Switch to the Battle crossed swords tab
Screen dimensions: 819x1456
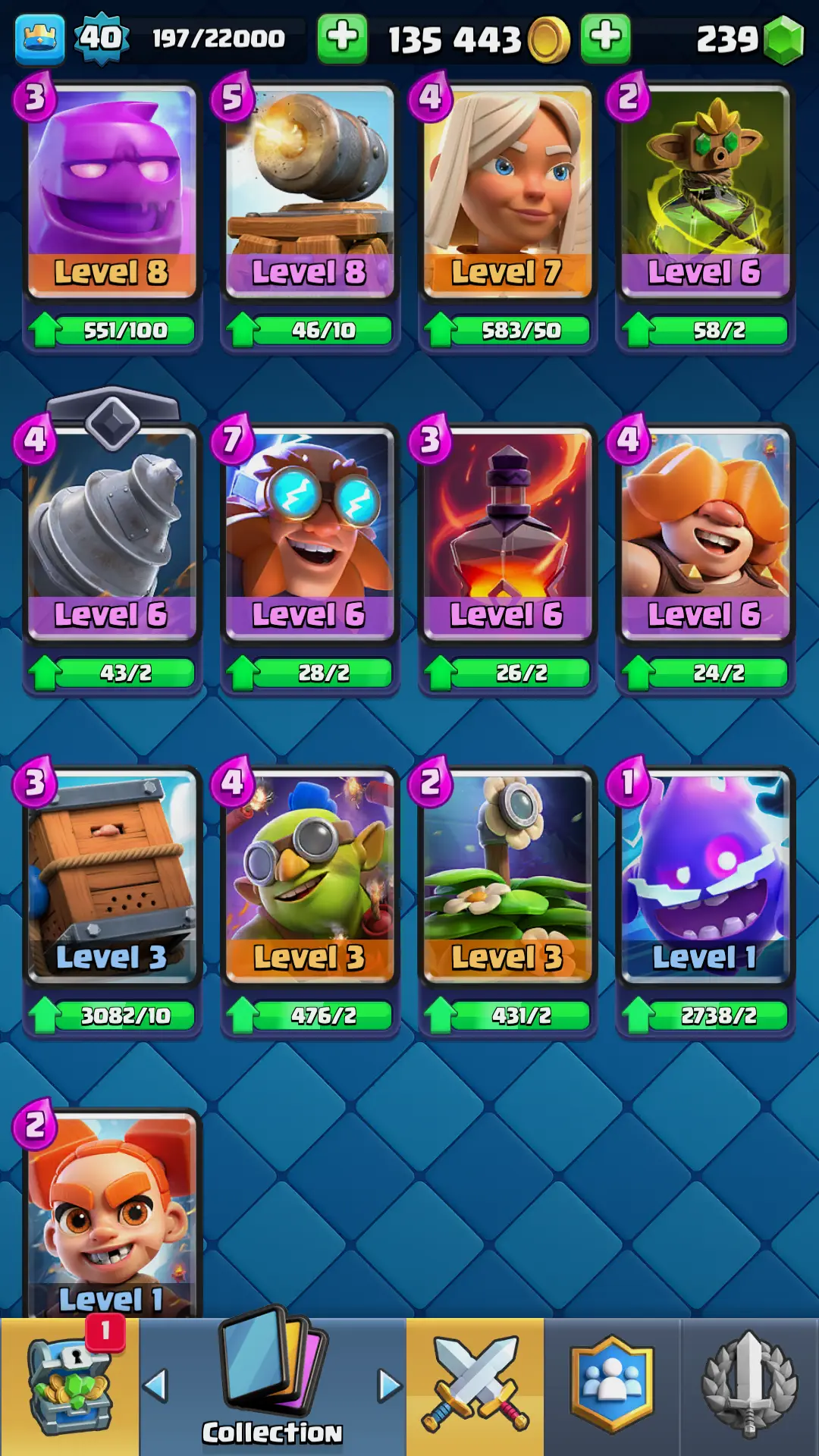(475, 1386)
